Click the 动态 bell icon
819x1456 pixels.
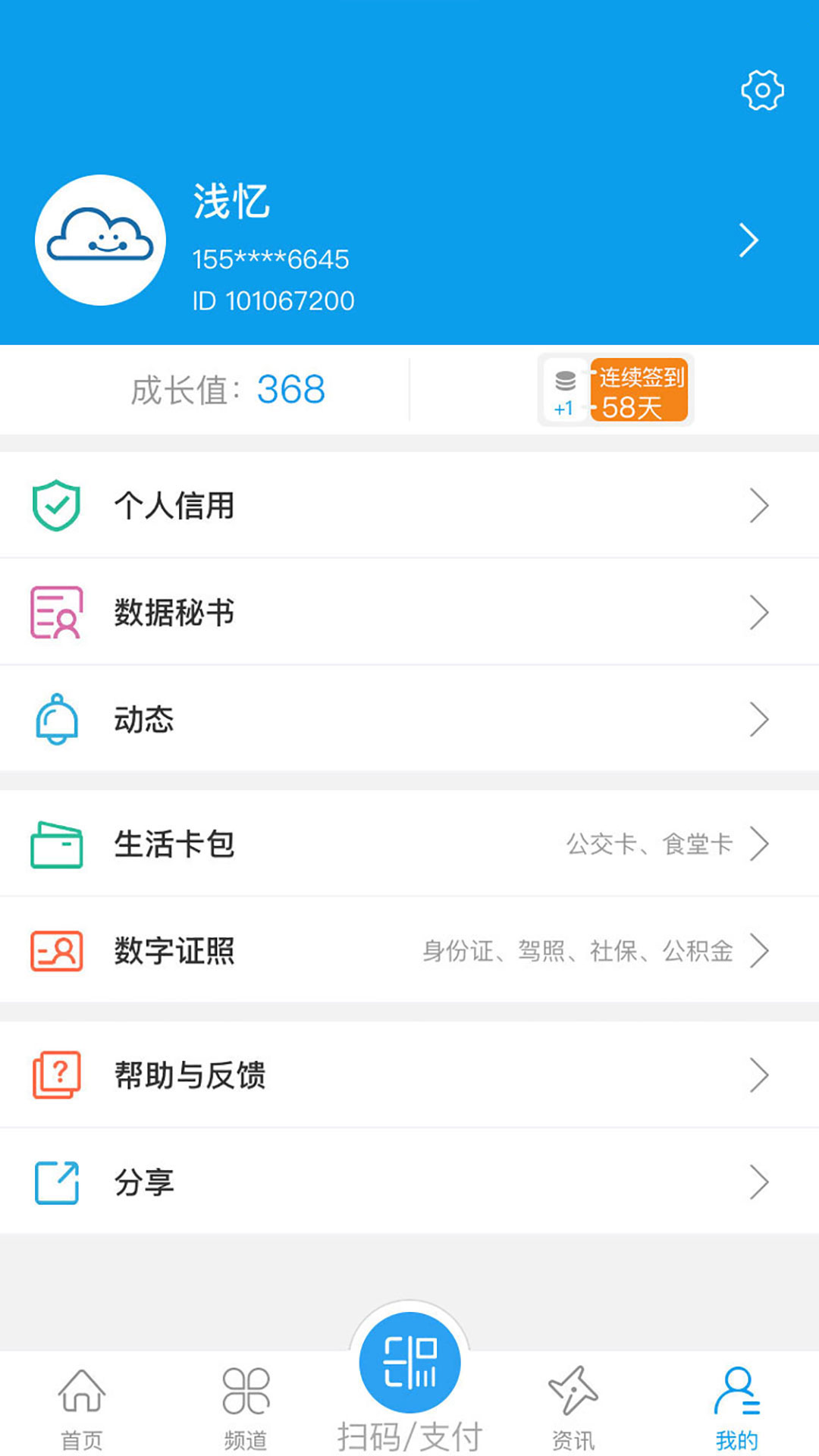(55, 720)
